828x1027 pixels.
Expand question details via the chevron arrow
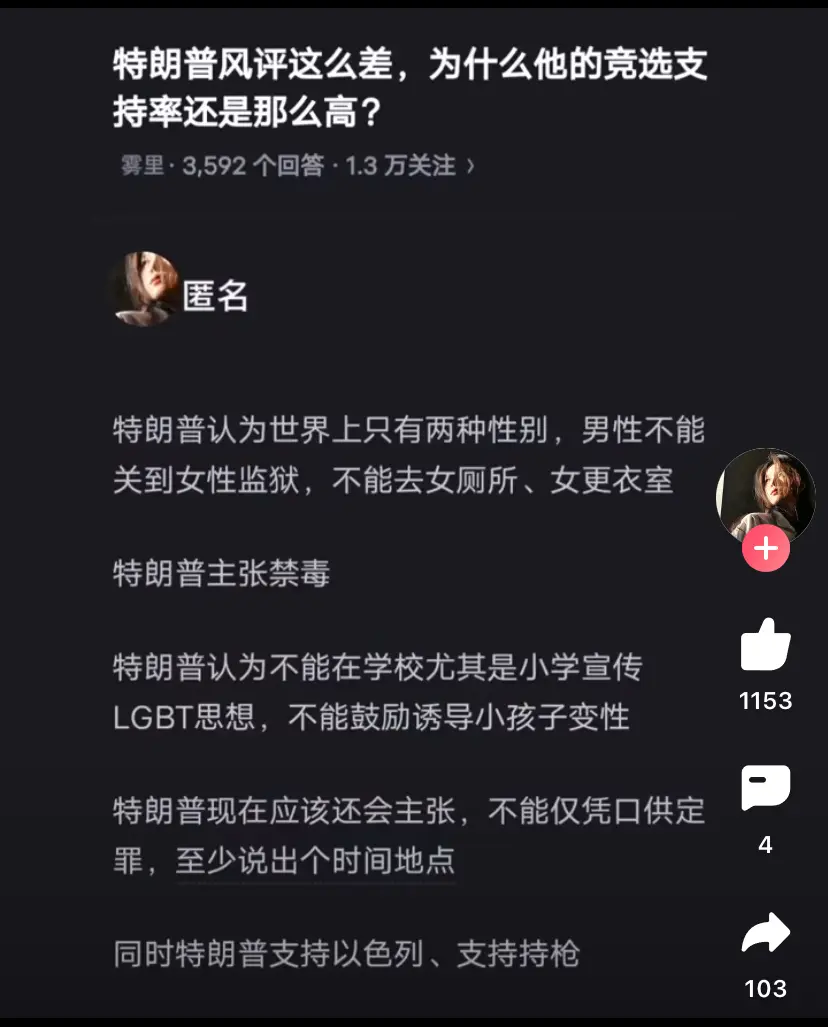point(472,166)
